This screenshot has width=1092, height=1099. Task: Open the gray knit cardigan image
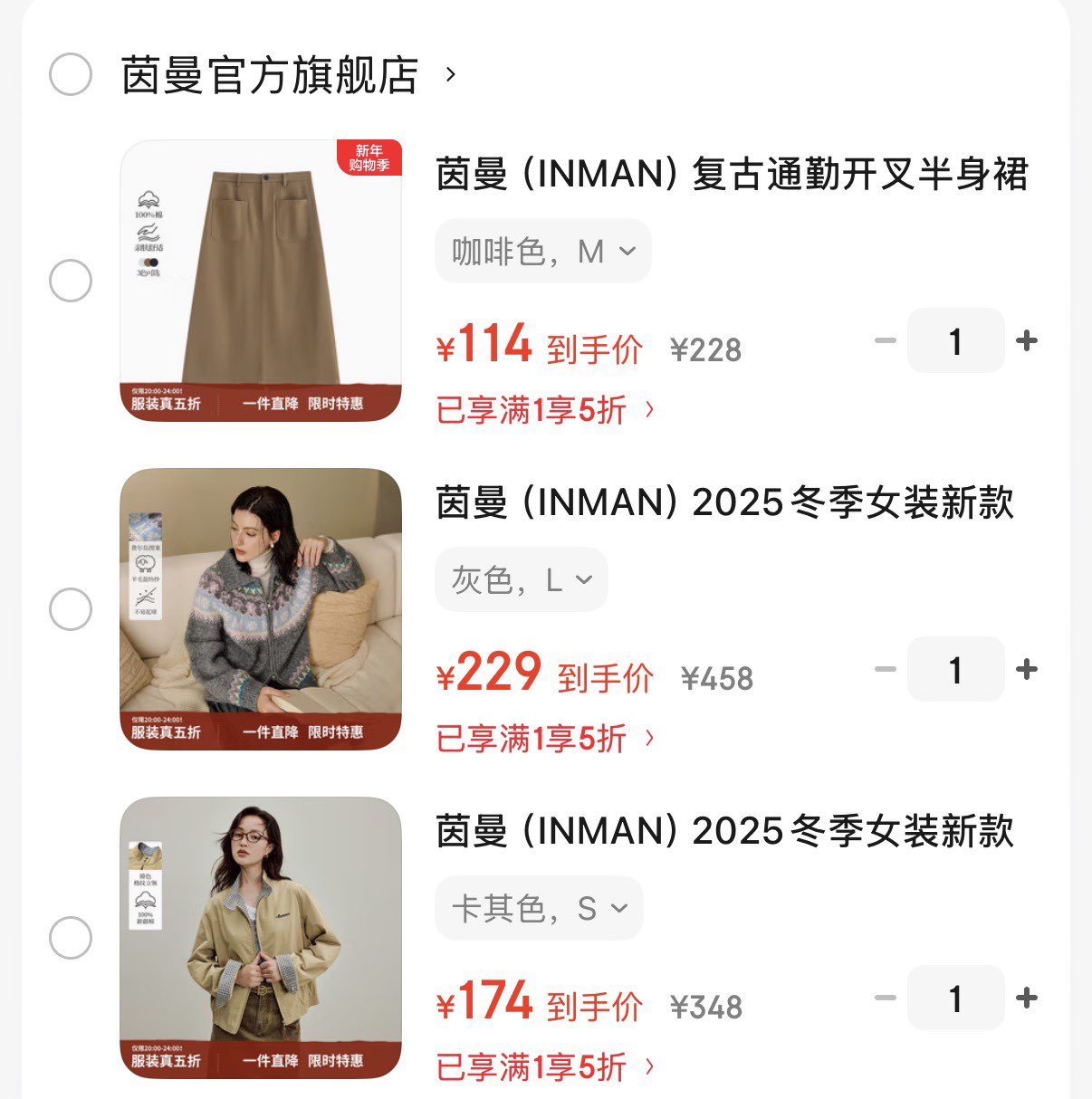point(261,609)
